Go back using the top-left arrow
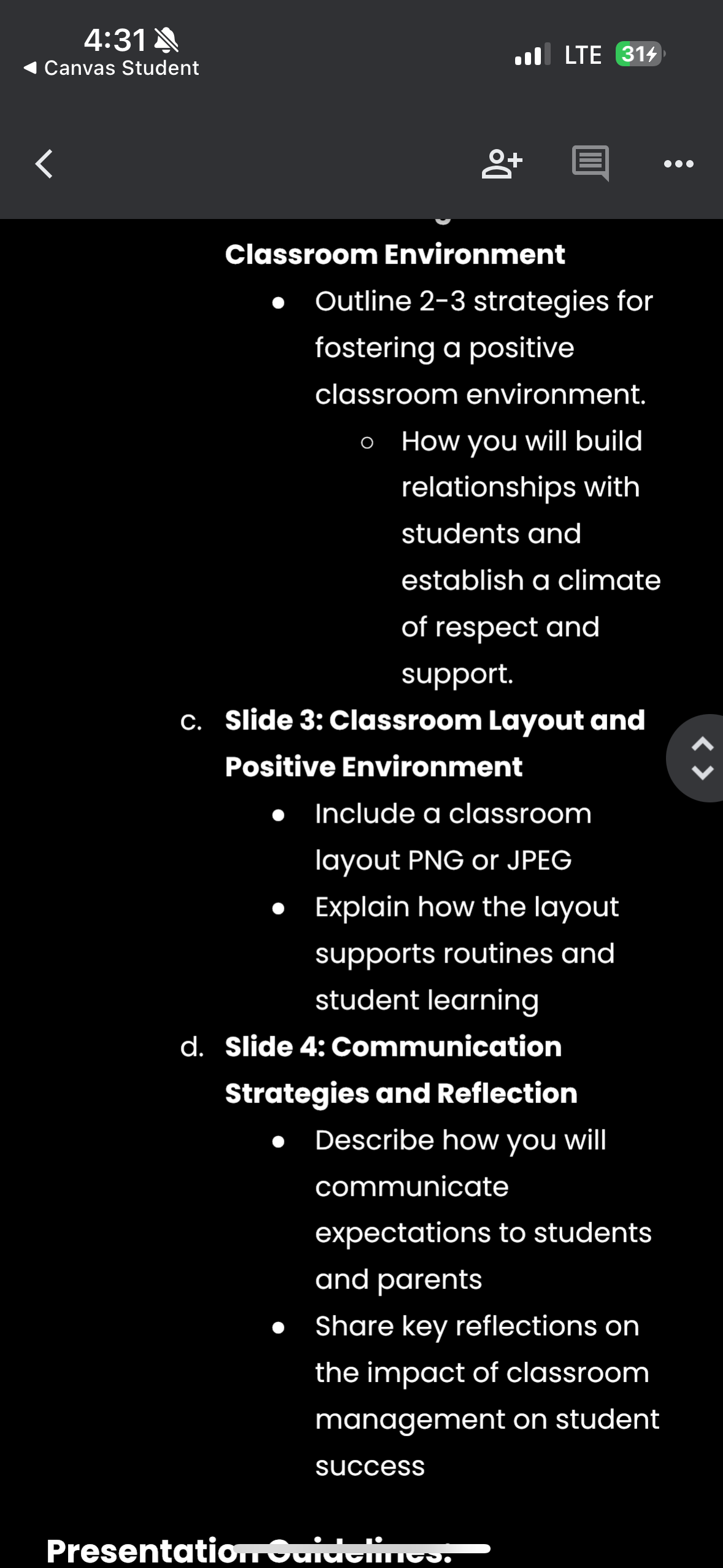 pyautogui.click(x=44, y=164)
